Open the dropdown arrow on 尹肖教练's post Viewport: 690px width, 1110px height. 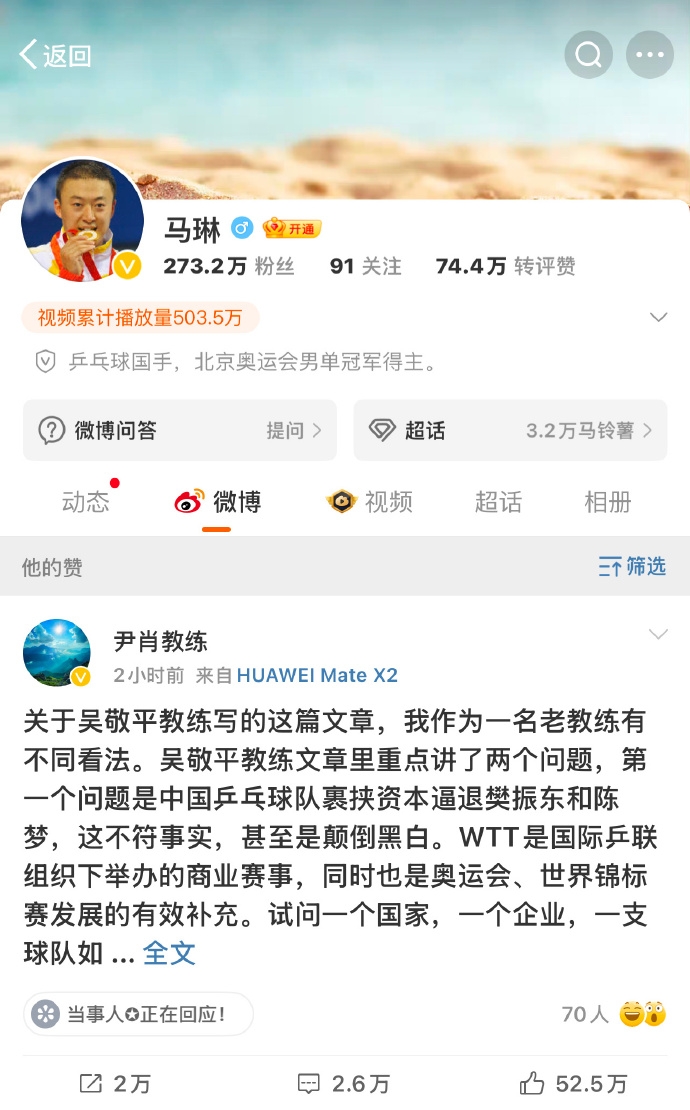point(658,635)
